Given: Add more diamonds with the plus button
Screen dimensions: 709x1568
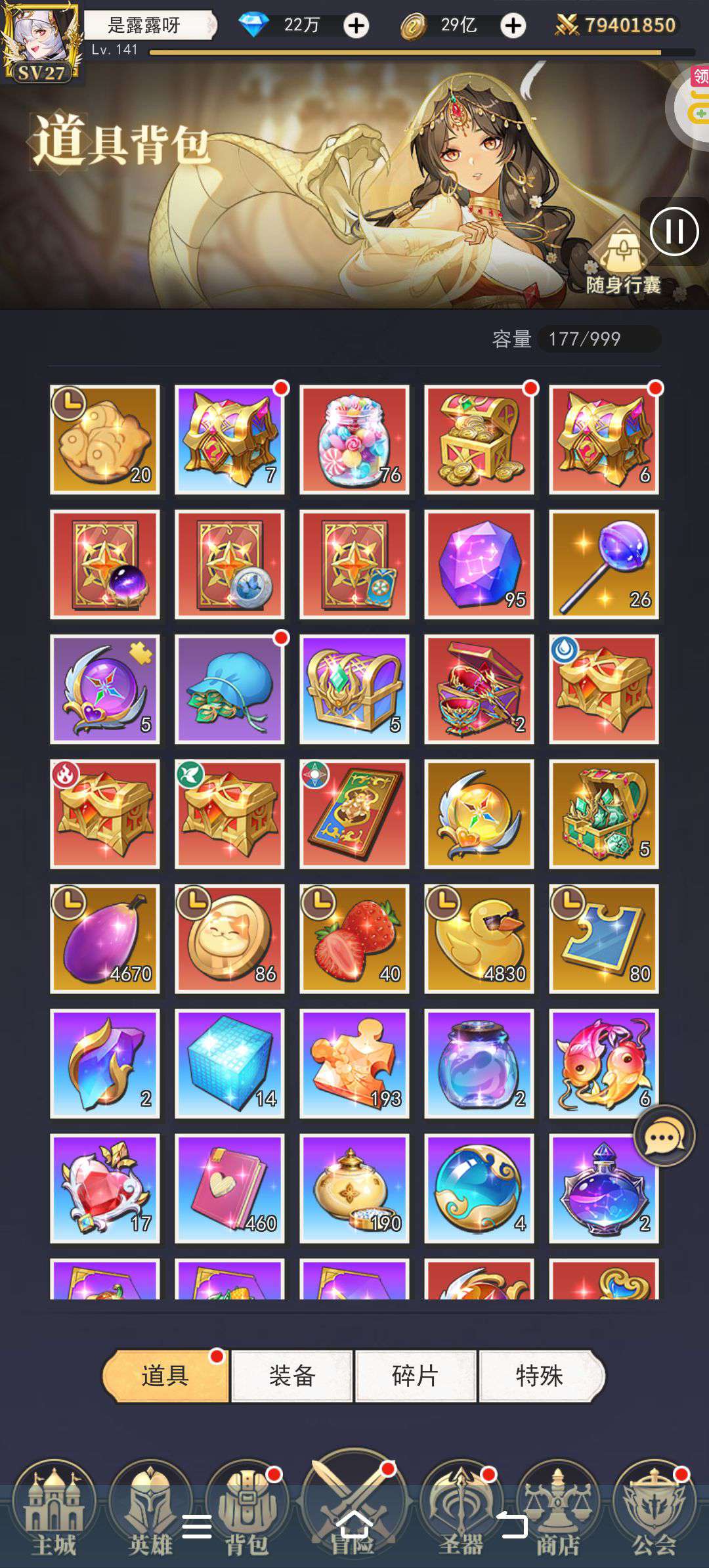Looking at the screenshot, I should click(x=356, y=26).
